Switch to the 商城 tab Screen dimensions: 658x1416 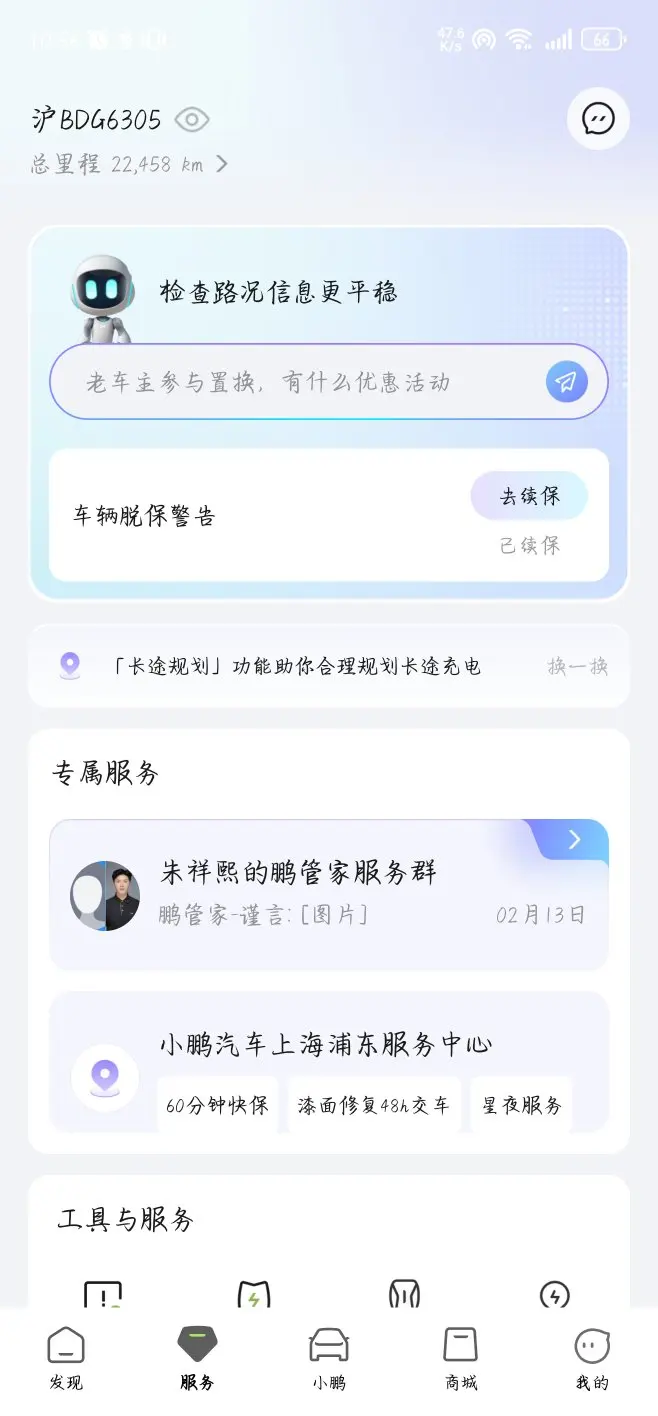point(461,1358)
